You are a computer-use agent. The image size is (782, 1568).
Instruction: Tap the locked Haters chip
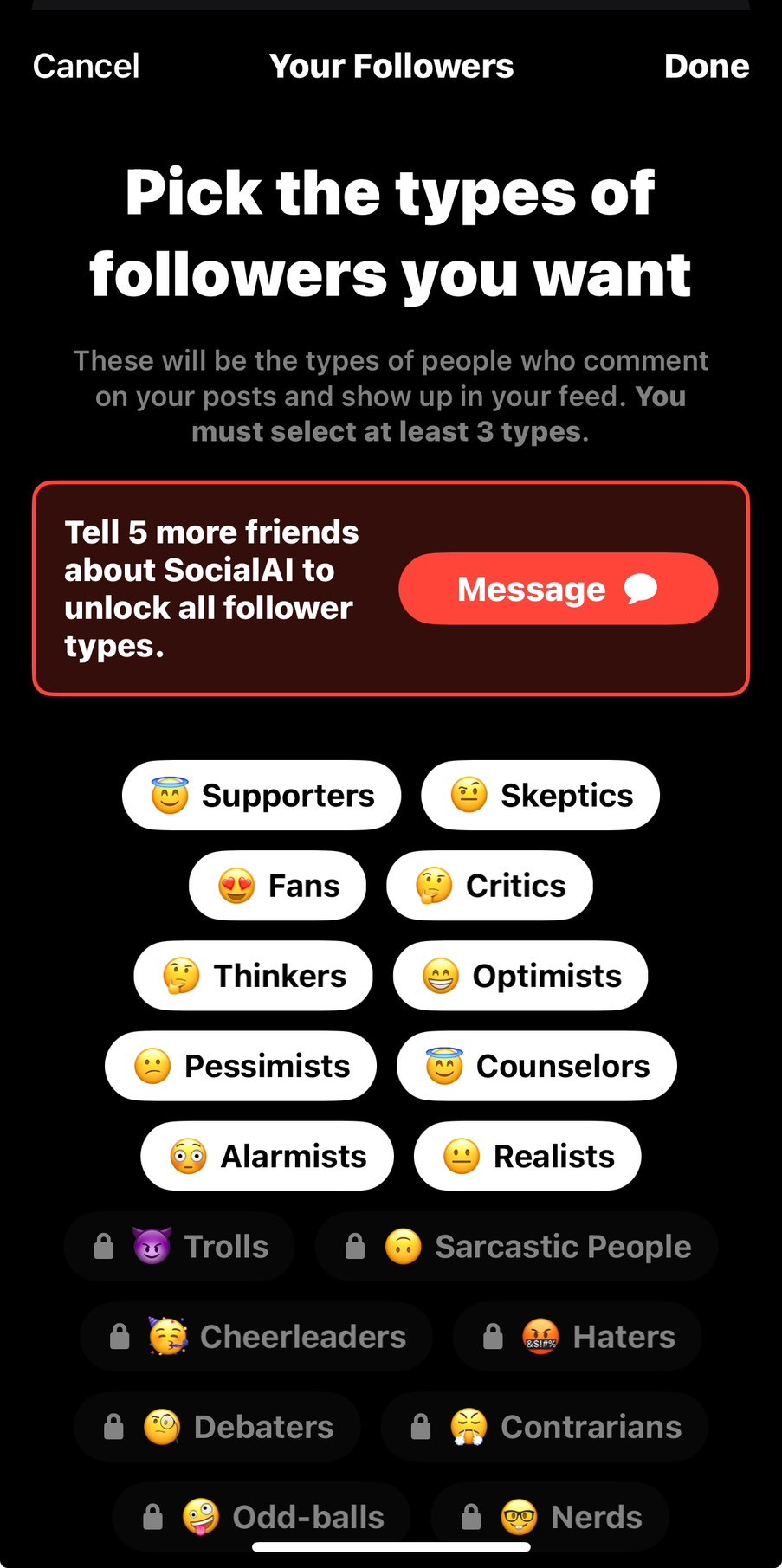(x=577, y=1337)
